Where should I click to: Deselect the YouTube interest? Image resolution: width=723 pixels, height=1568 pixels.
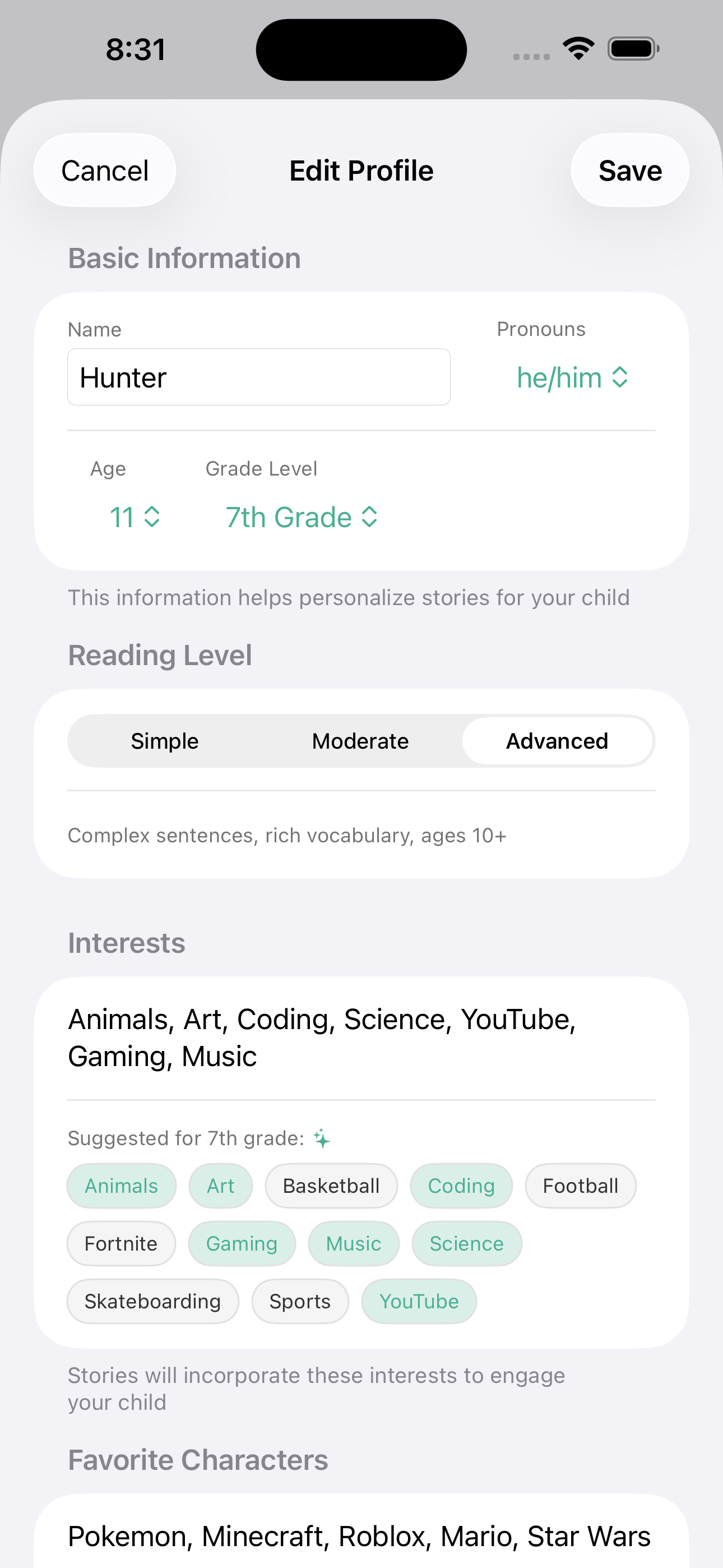(418, 1301)
